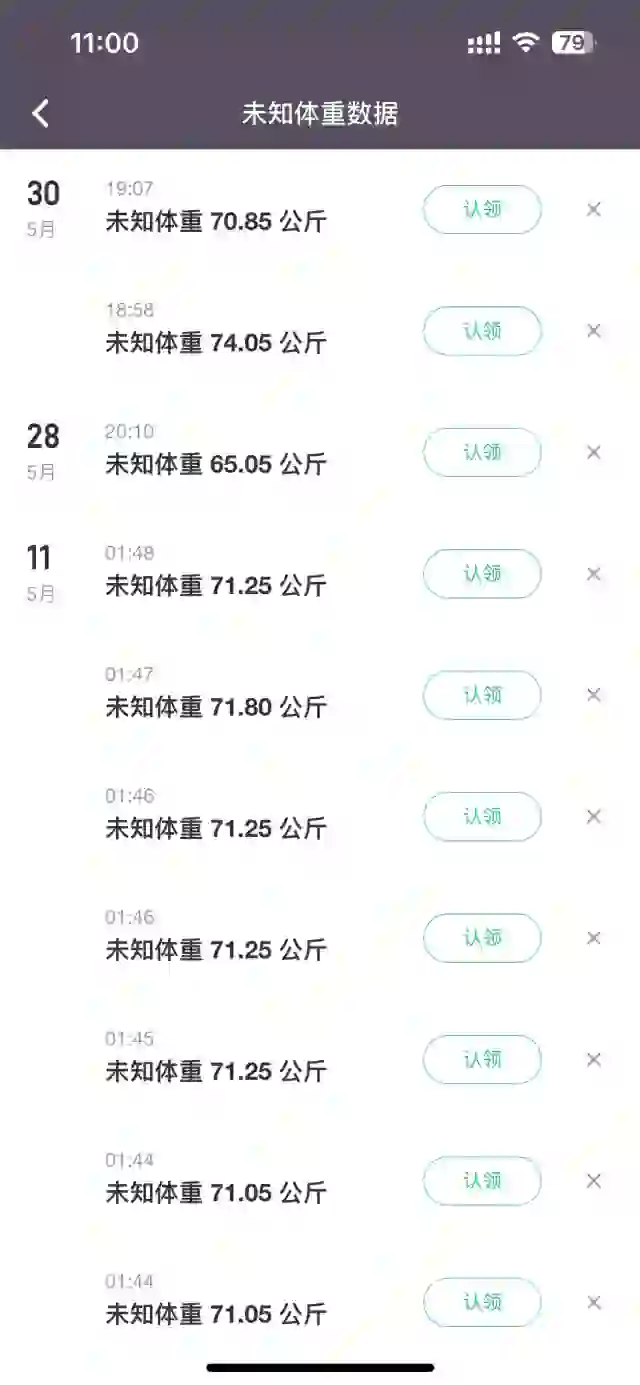Go back from 未知体重数据 page
This screenshot has height=1385, width=640.
40,113
